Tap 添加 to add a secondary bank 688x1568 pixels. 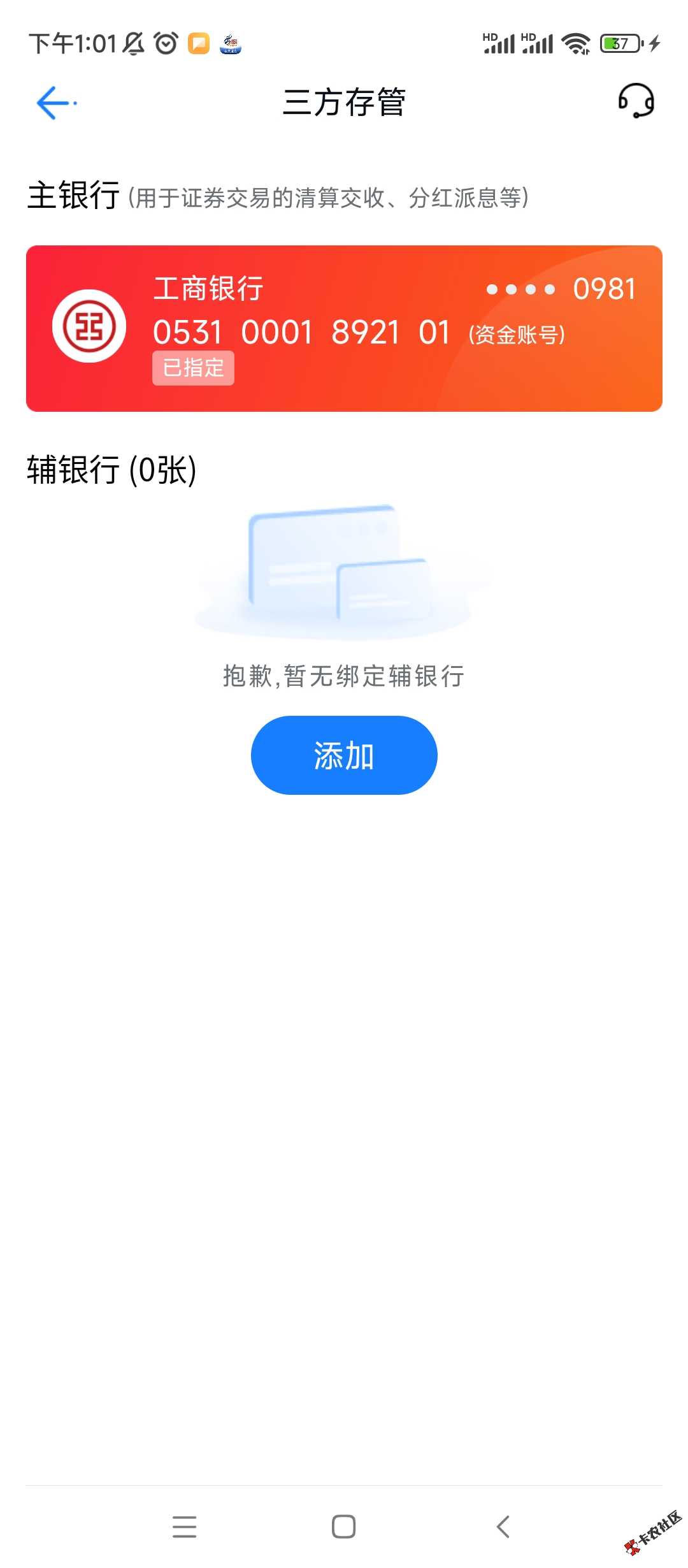point(344,755)
